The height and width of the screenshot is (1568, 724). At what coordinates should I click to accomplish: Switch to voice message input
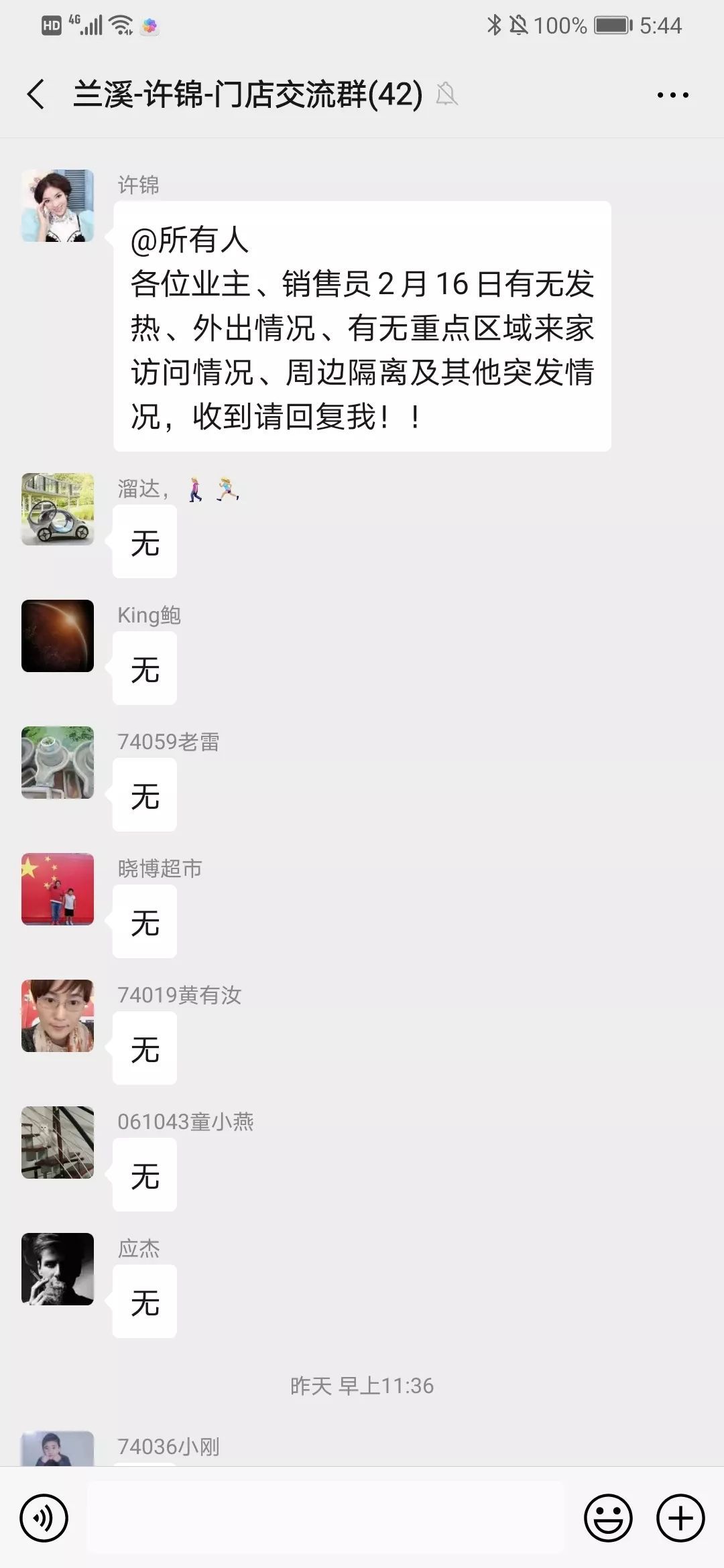point(44,1518)
